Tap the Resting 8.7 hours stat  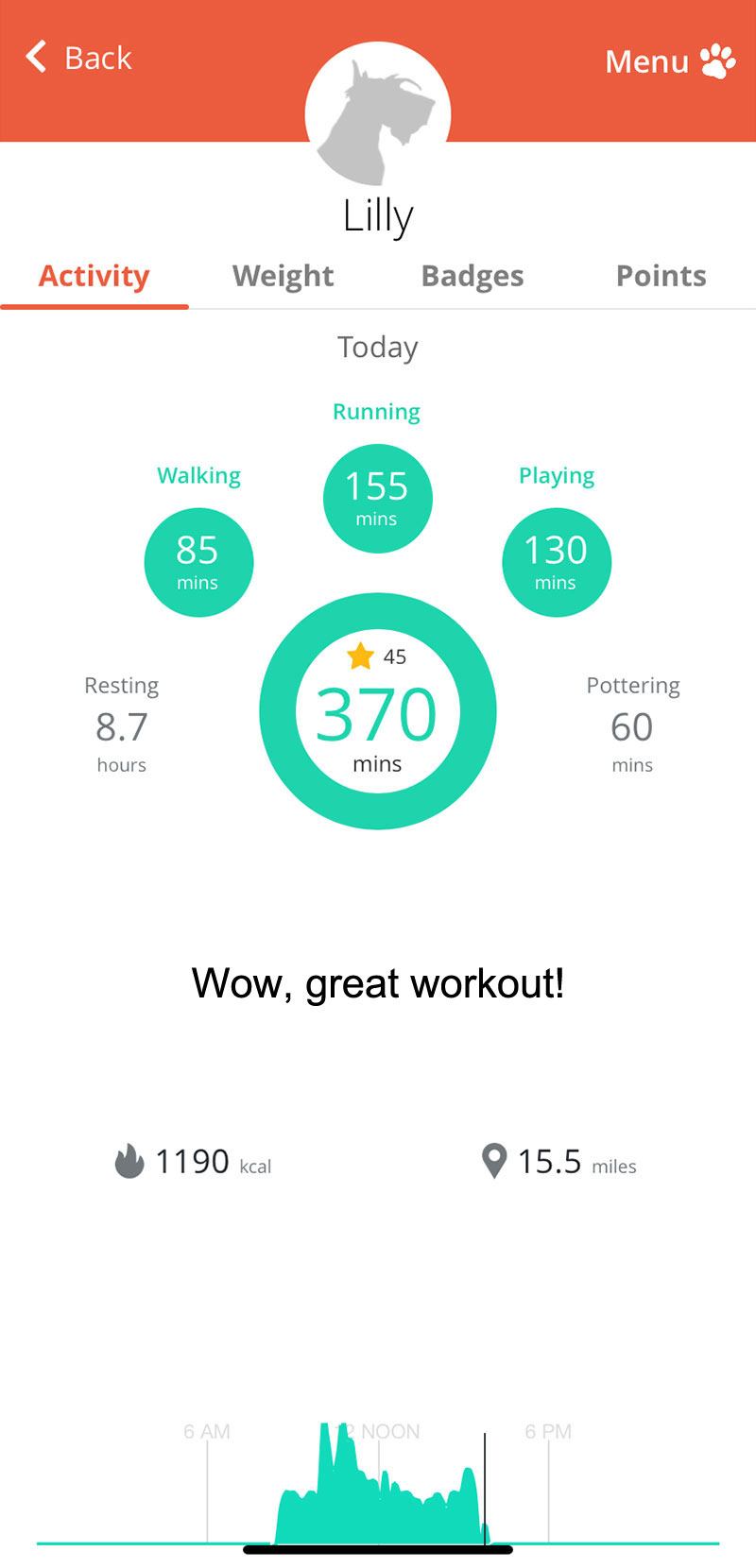121,725
